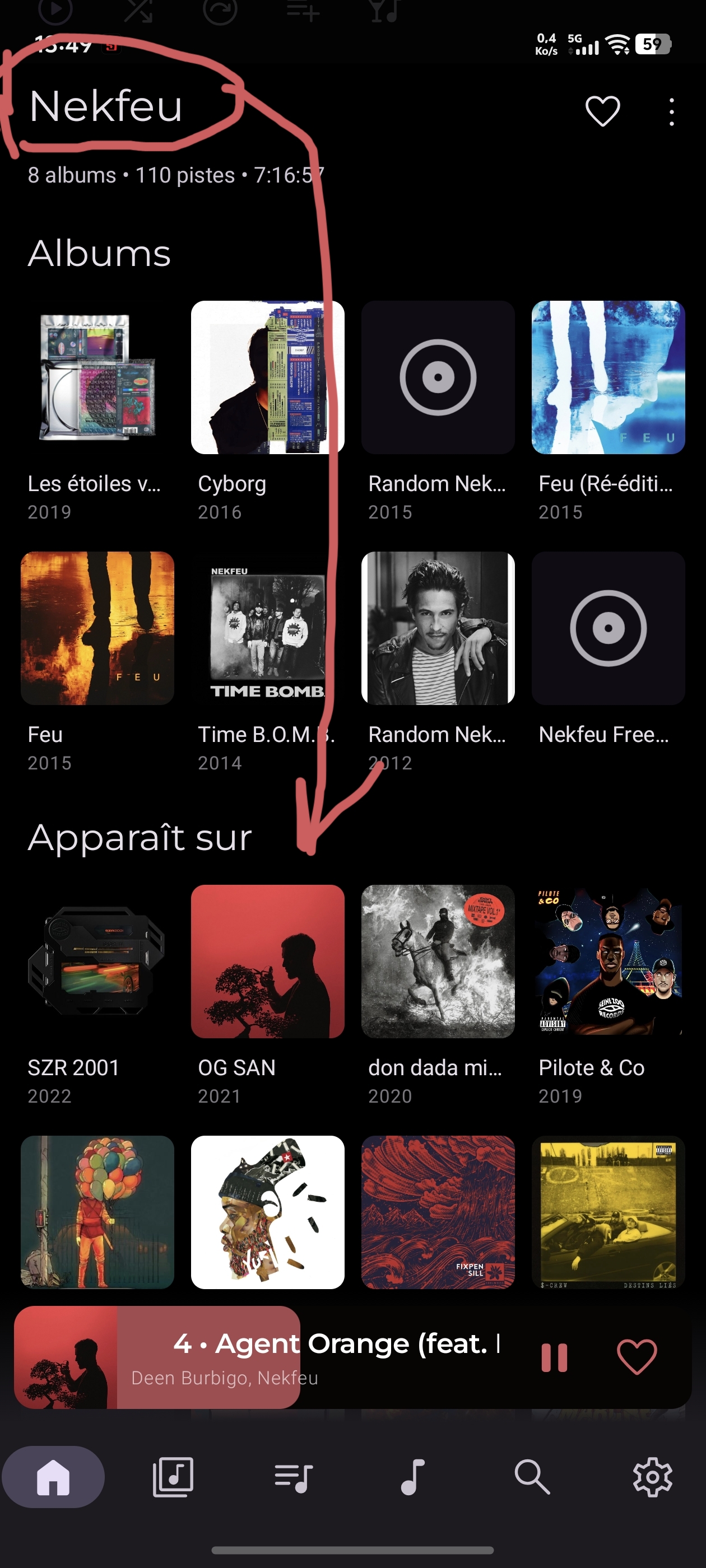706x1568 pixels.
Task: Open the playlists queue tab
Action: [x=293, y=1477]
